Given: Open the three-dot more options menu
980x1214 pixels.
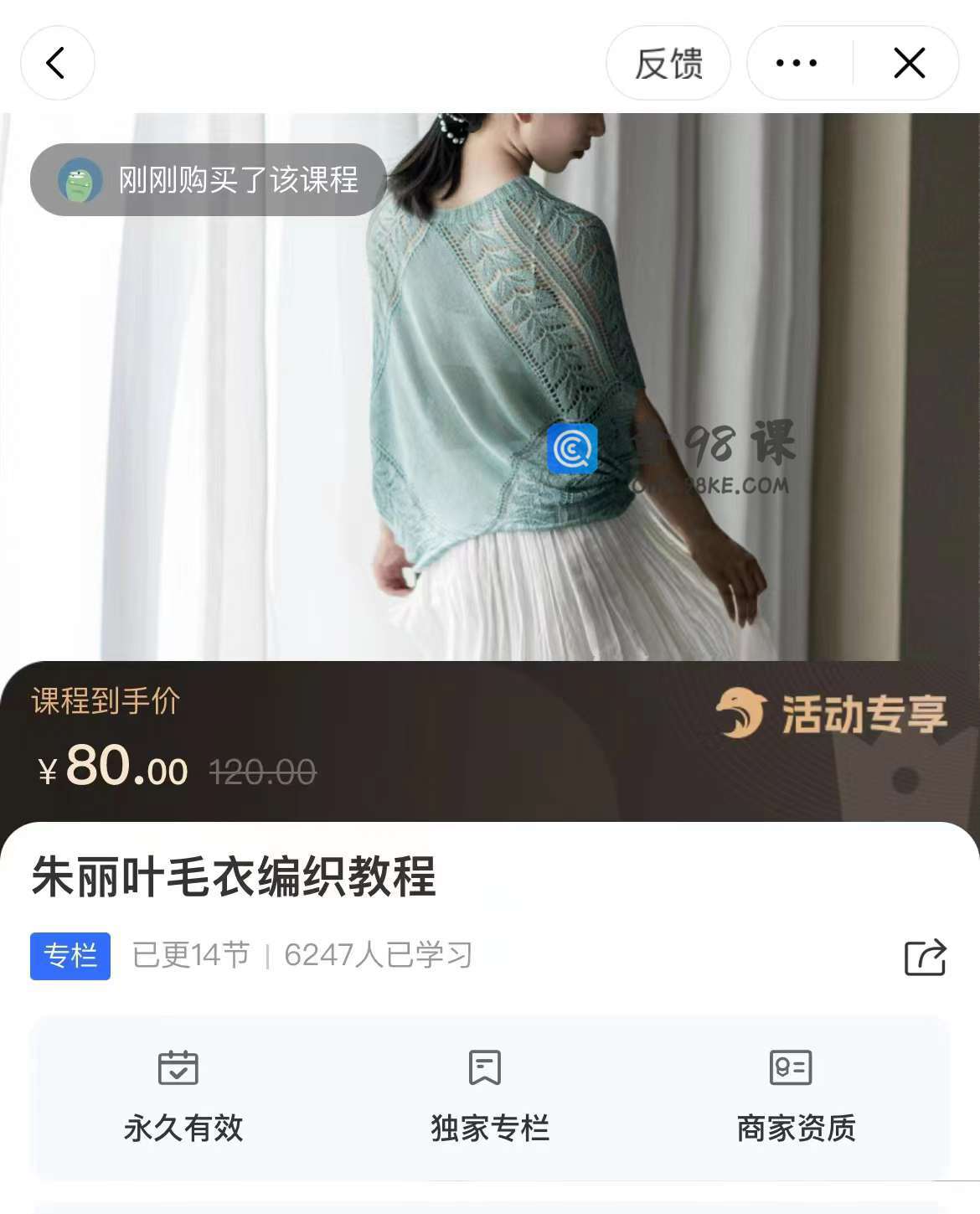Looking at the screenshot, I should point(797,63).
